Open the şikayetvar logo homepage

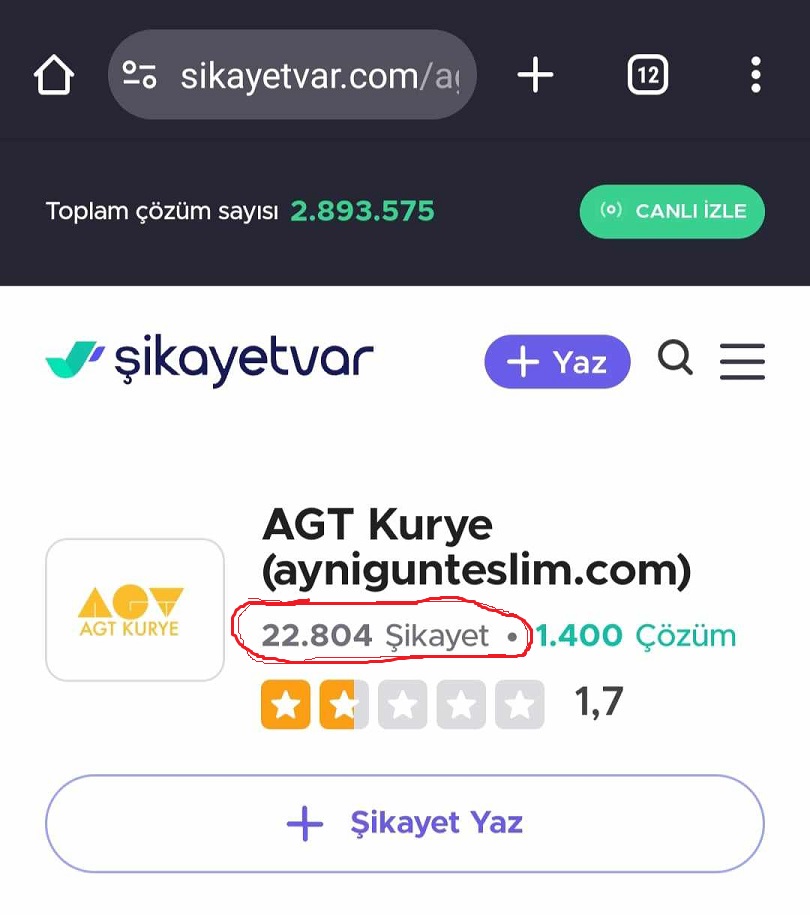pyautogui.click(x=210, y=360)
